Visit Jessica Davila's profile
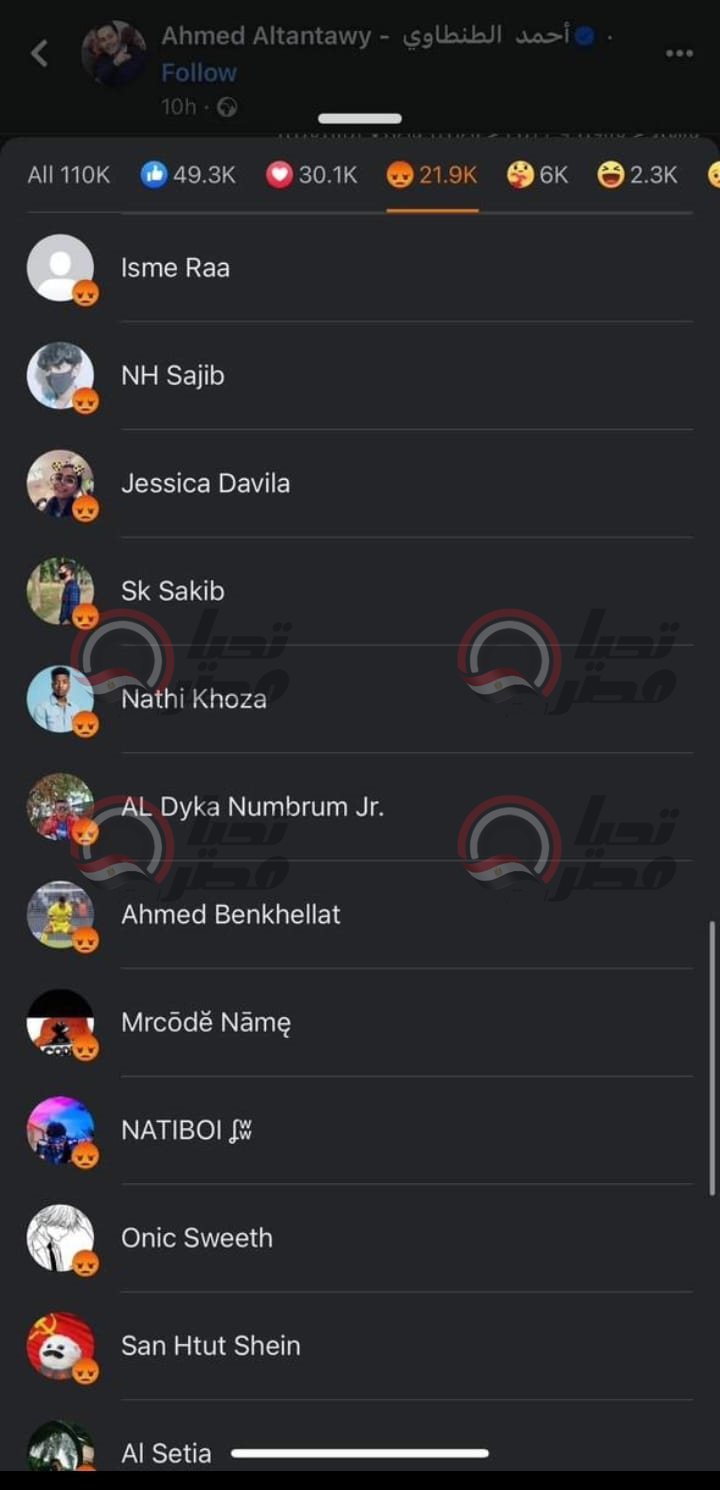 [205, 484]
